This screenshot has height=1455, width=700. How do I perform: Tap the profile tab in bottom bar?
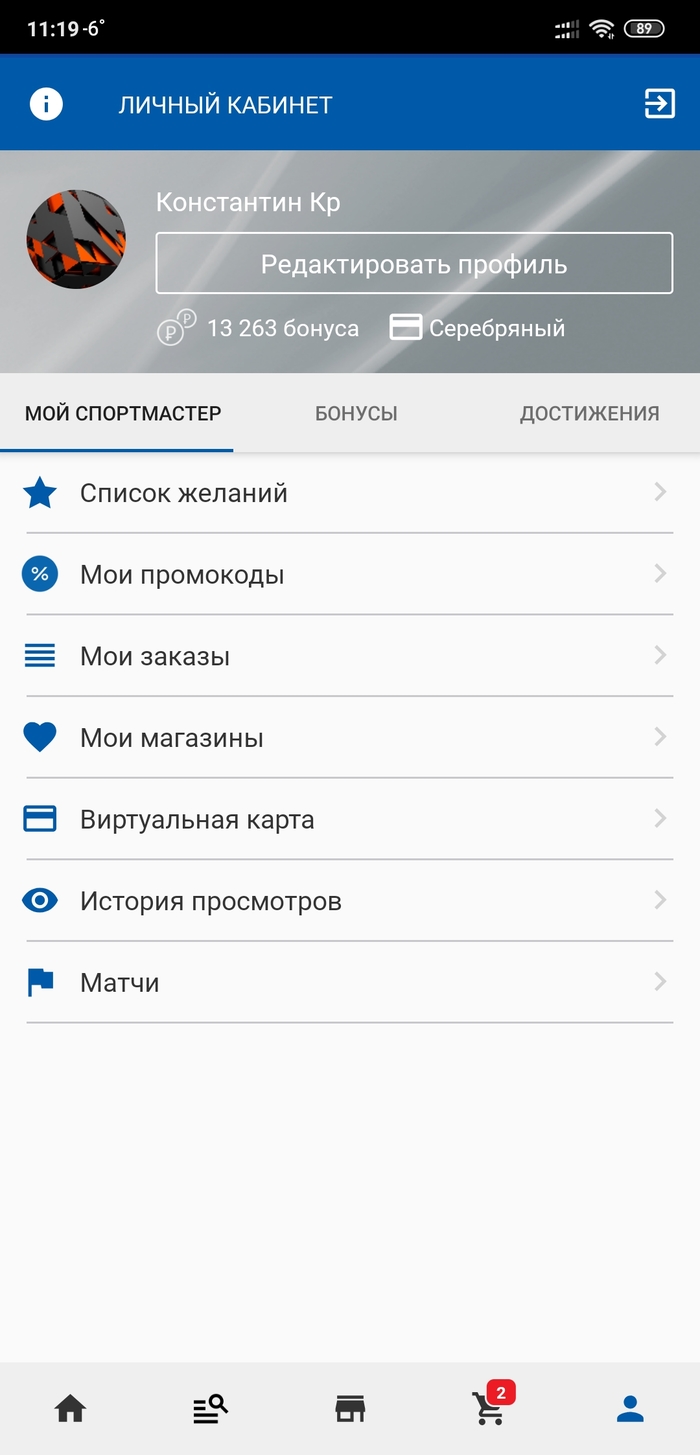click(x=630, y=1409)
